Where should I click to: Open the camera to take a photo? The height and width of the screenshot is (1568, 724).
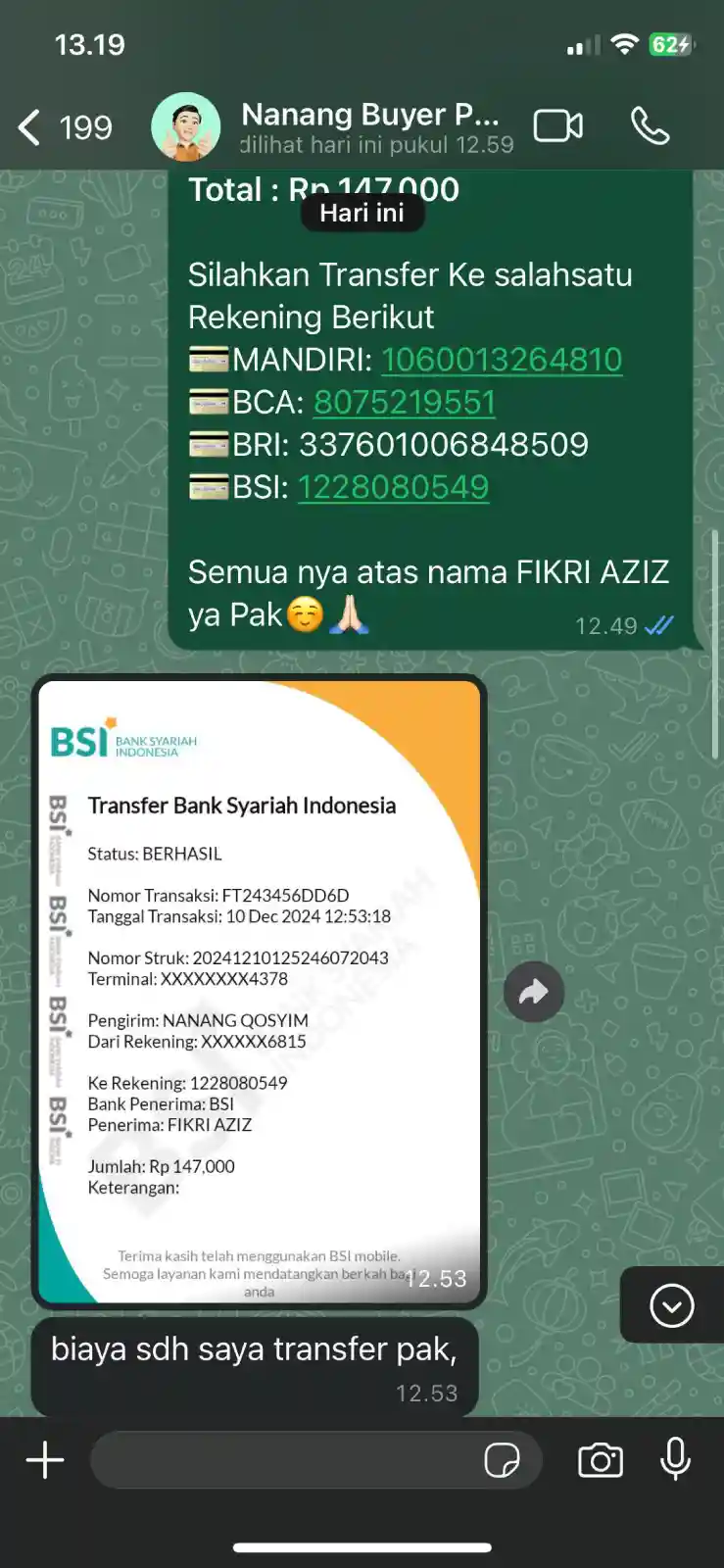[600, 1460]
